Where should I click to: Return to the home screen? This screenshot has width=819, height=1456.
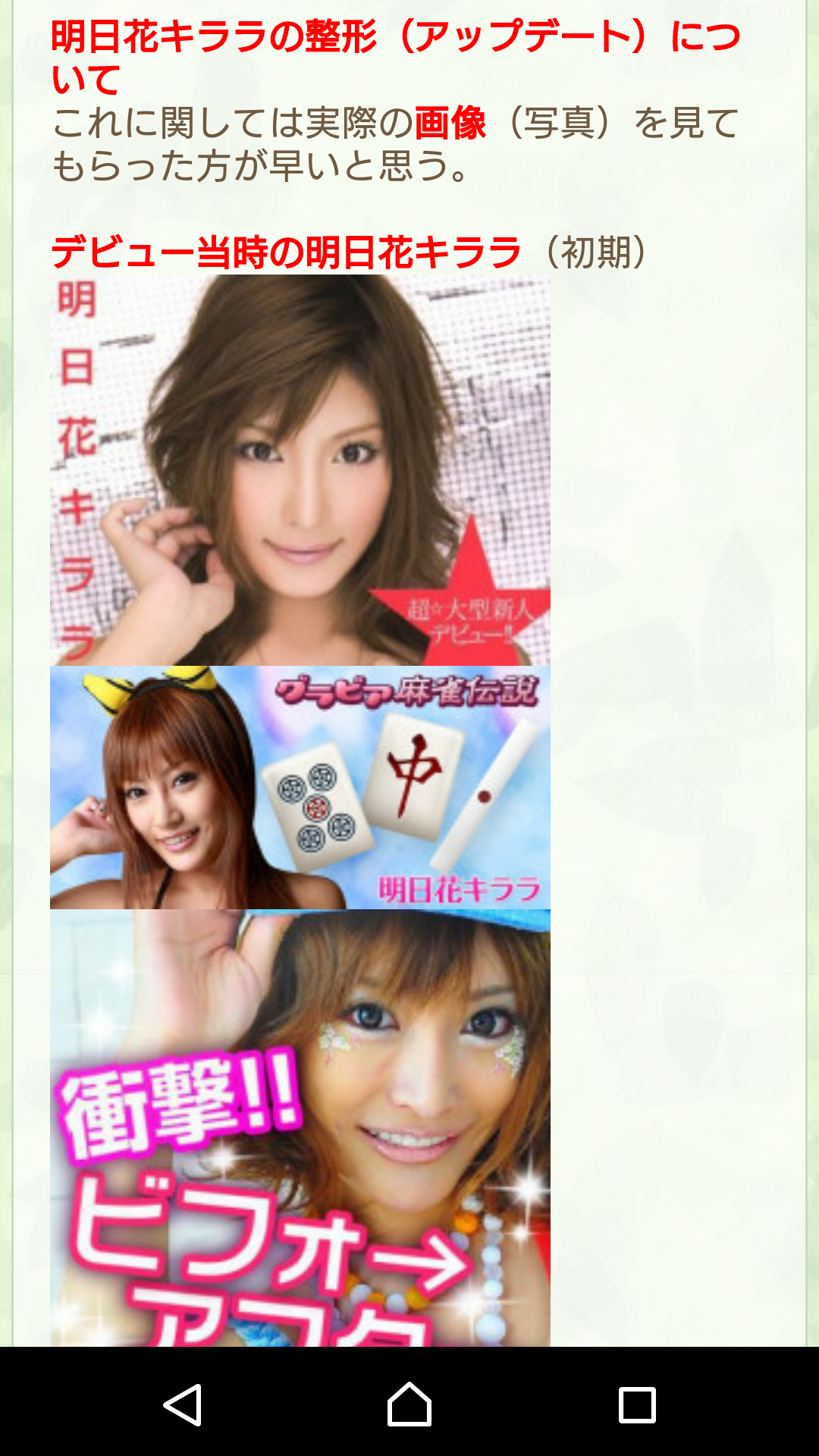[409, 1404]
